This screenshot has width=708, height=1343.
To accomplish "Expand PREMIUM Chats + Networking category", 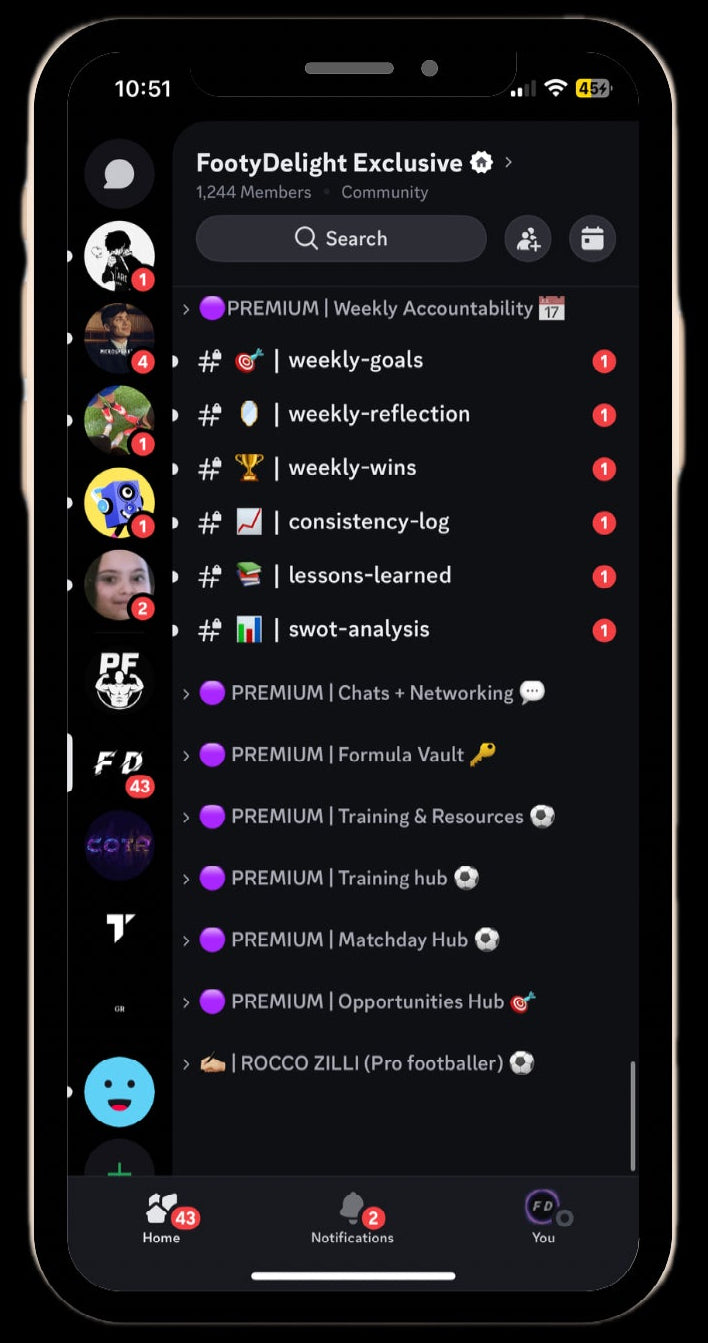I will coord(370,693).
